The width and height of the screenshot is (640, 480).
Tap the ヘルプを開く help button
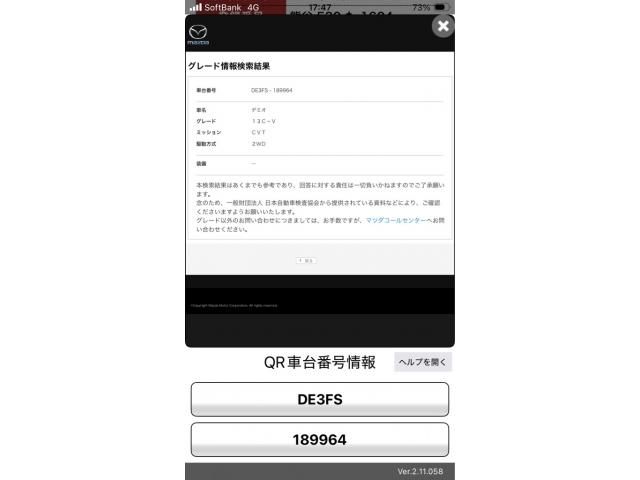(x=422, y=362)
